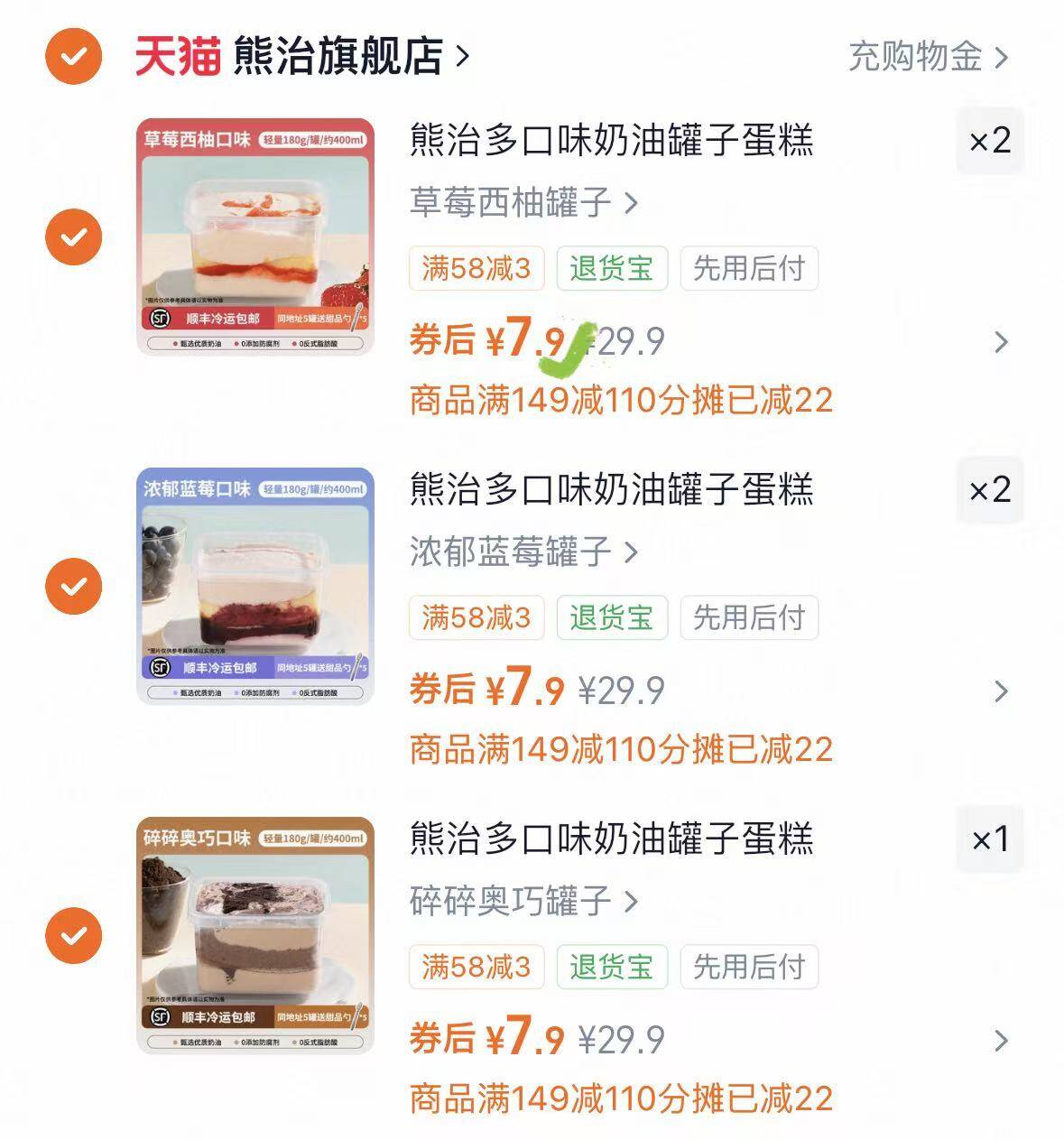This screenshot has height=1140, width=1064.
Task: Adjust the ×2 quantity for 浓郁蓝莓罐子
Action: click(x=990, y=490)
